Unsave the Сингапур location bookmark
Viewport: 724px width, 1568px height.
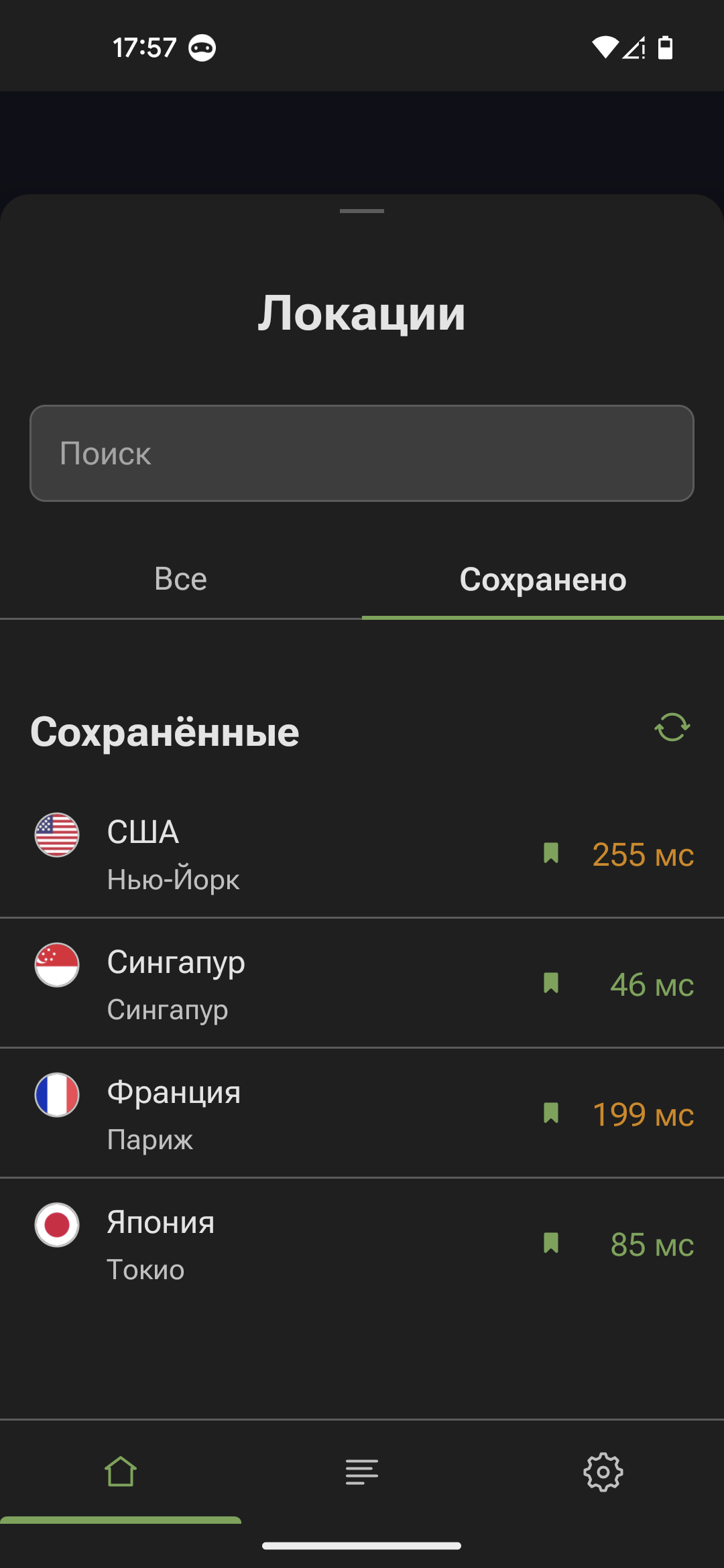coord(551,983)
